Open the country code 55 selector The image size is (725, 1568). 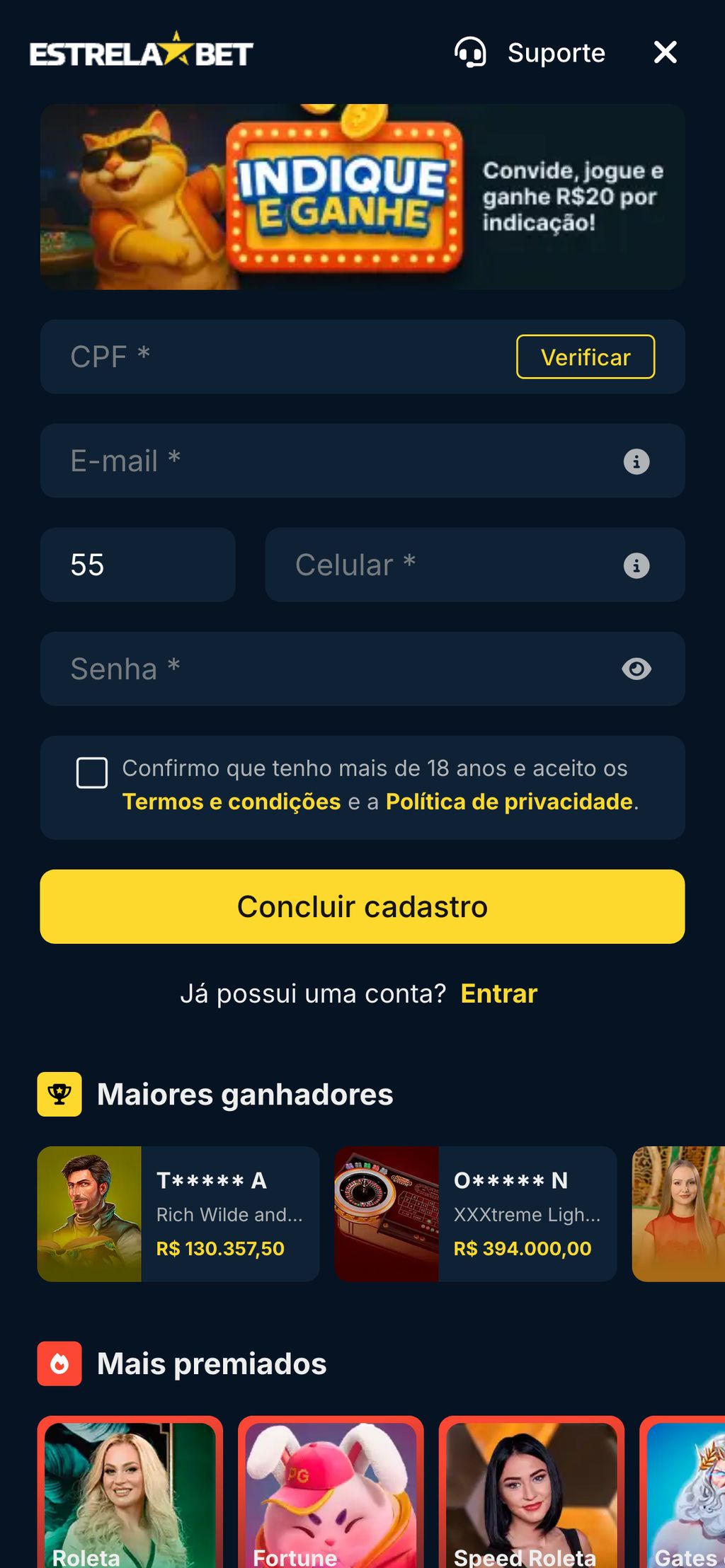coord(138,565)
